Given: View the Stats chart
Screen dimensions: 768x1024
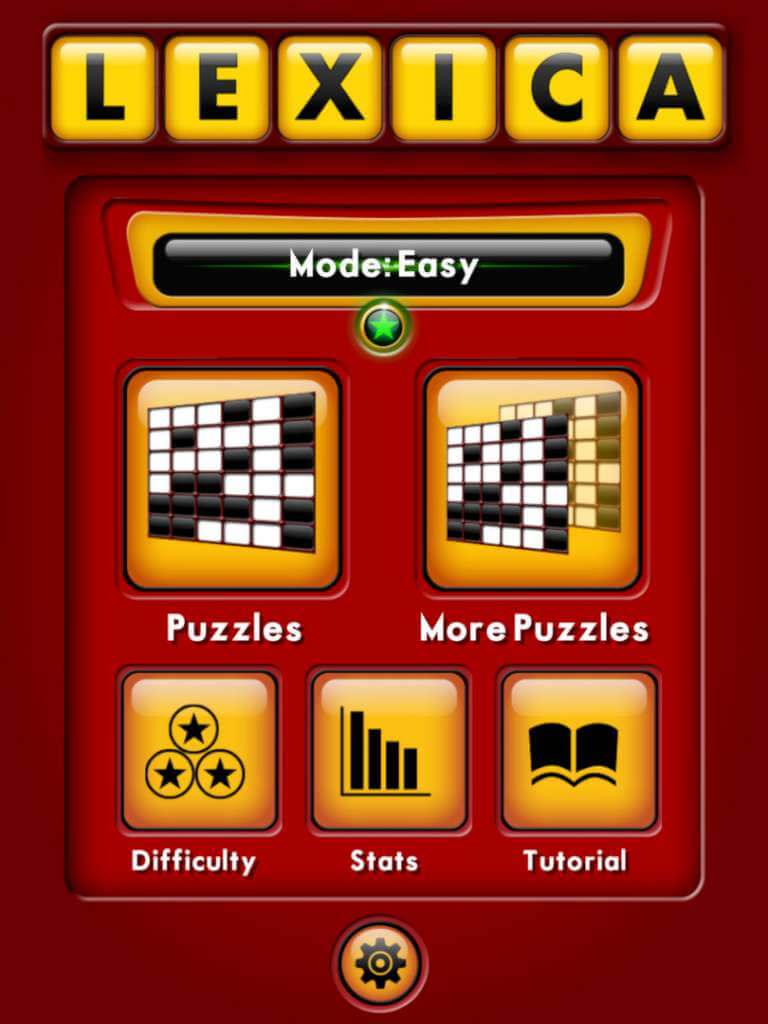Looking at the screenshot, I should click(x=388, y=750).
